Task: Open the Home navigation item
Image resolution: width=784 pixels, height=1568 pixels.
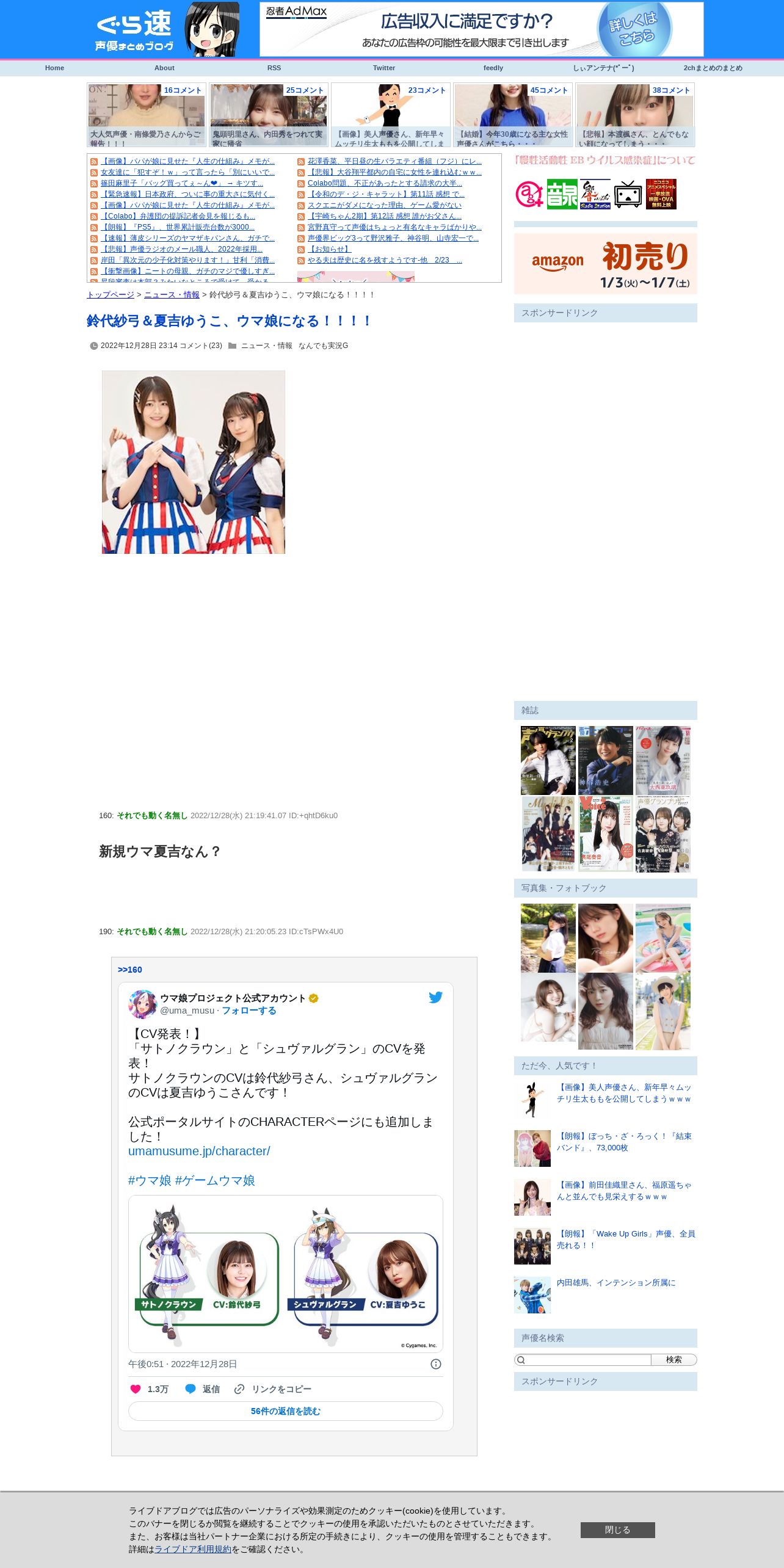Action: coord(54,68)
